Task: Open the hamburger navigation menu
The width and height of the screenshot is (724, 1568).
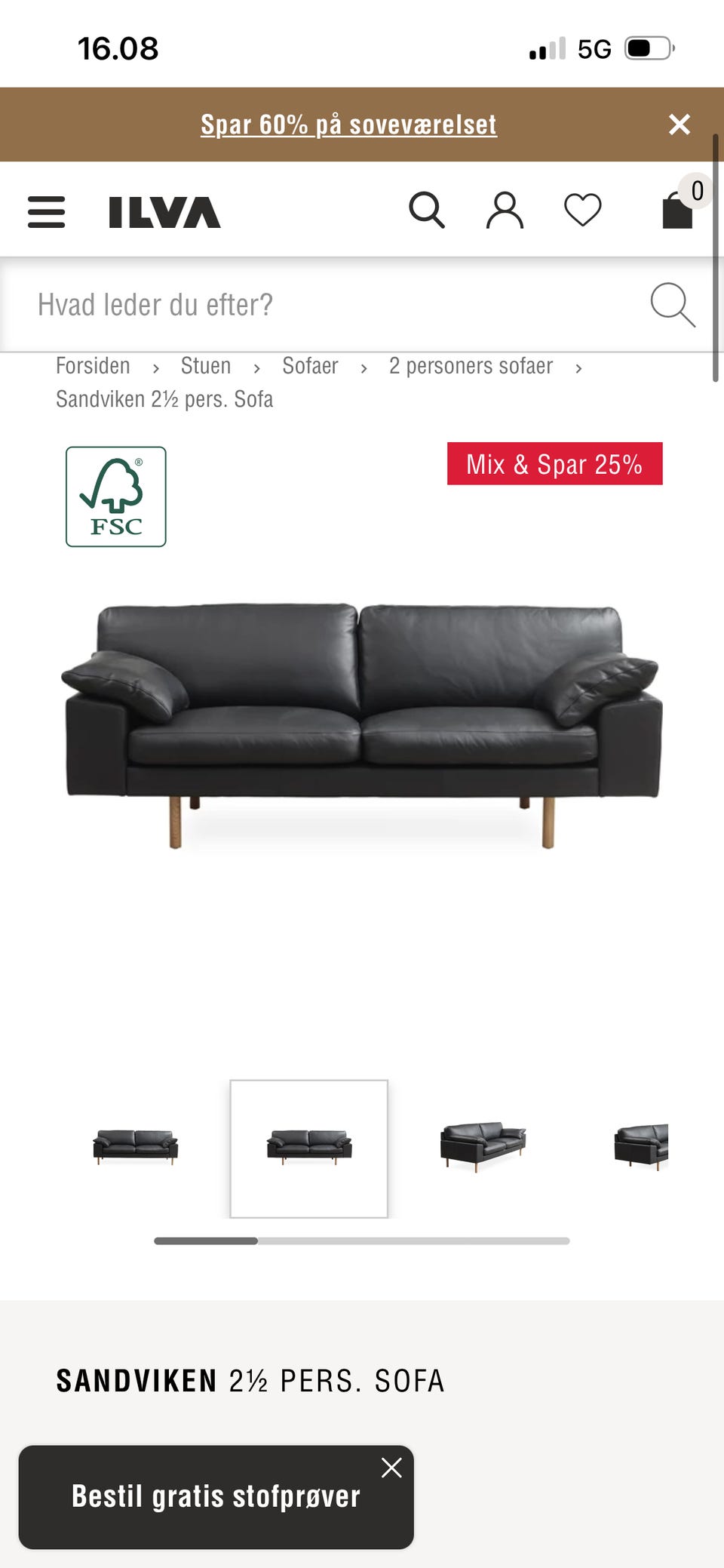Action: 45,212
